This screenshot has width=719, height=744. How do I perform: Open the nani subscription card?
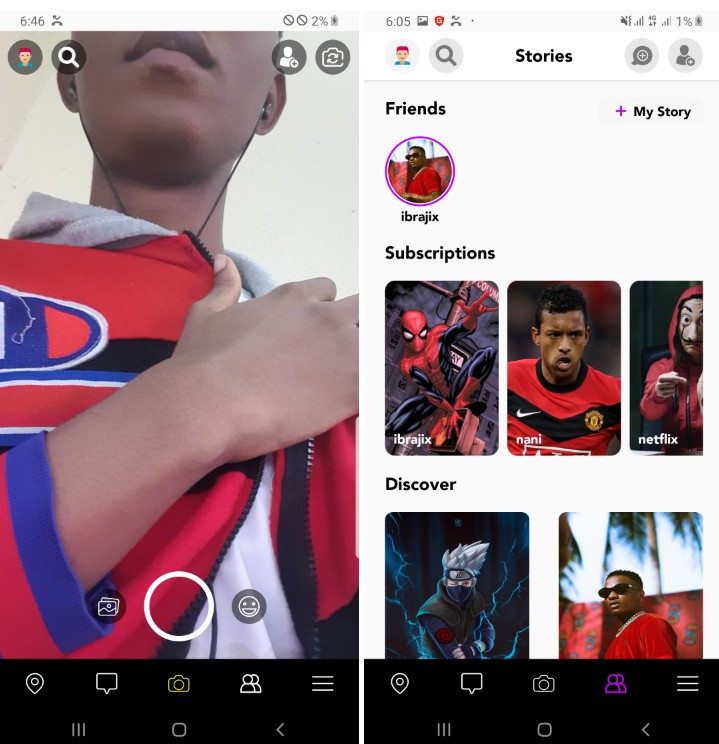coord(564,367)
